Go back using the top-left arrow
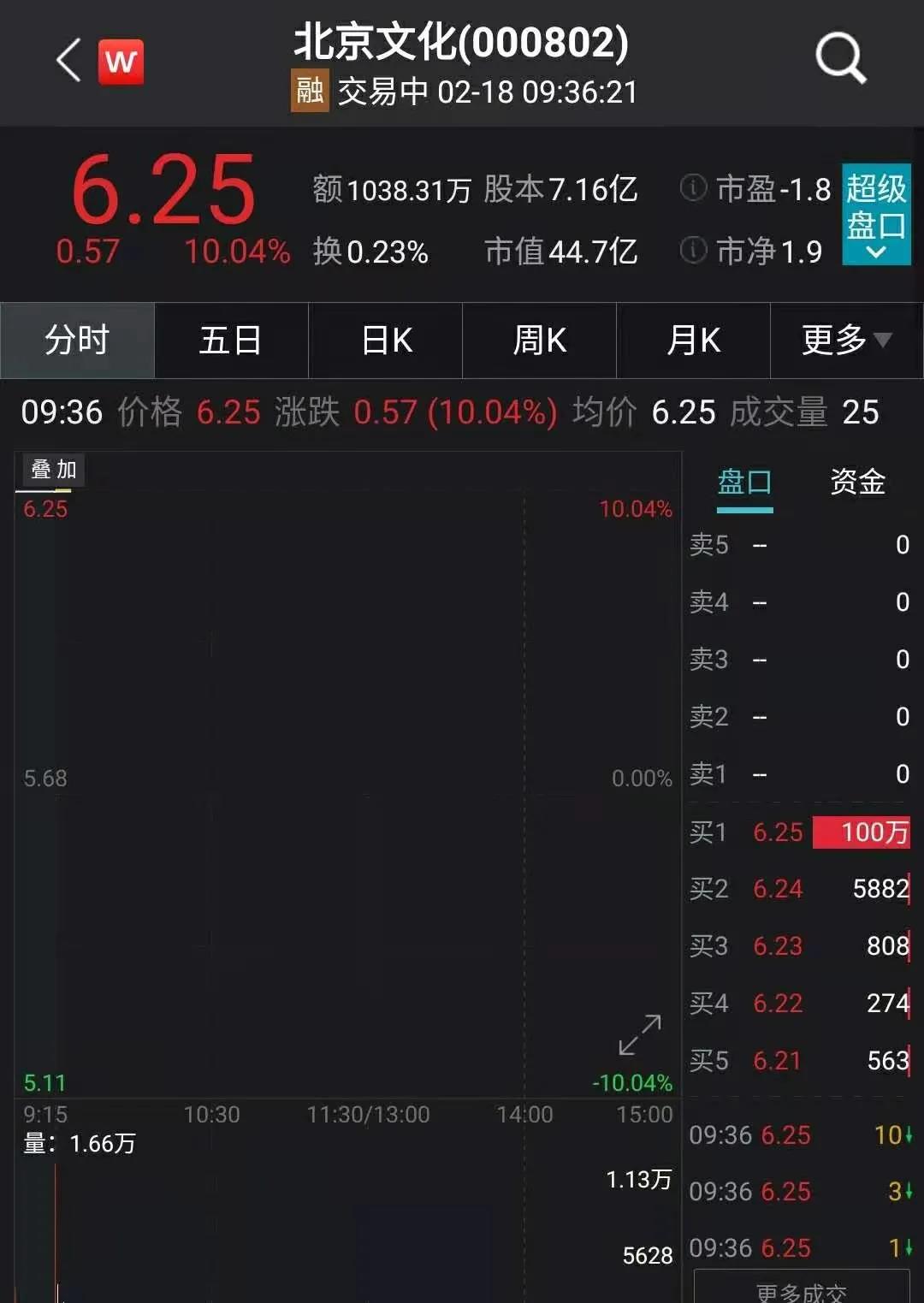The height and width of the screenshot is (1303, 924). point(68,61)
